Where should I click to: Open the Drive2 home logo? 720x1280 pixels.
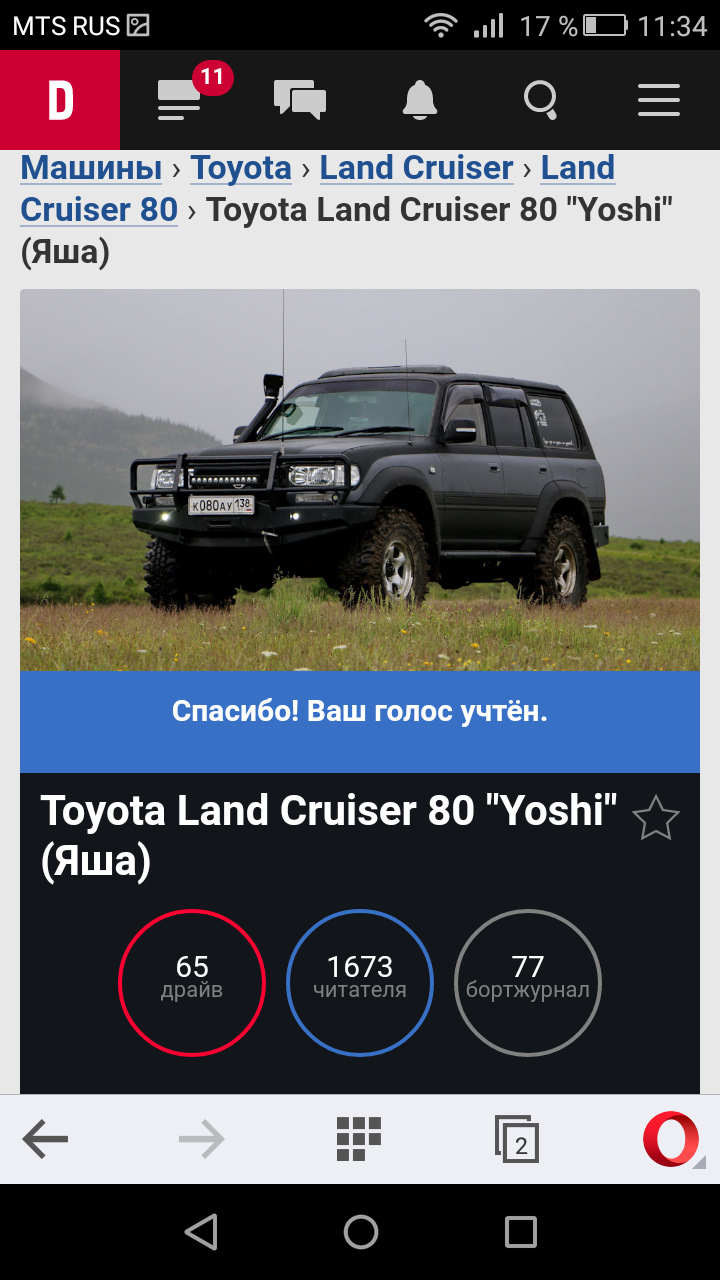click(x=60, y=100)
